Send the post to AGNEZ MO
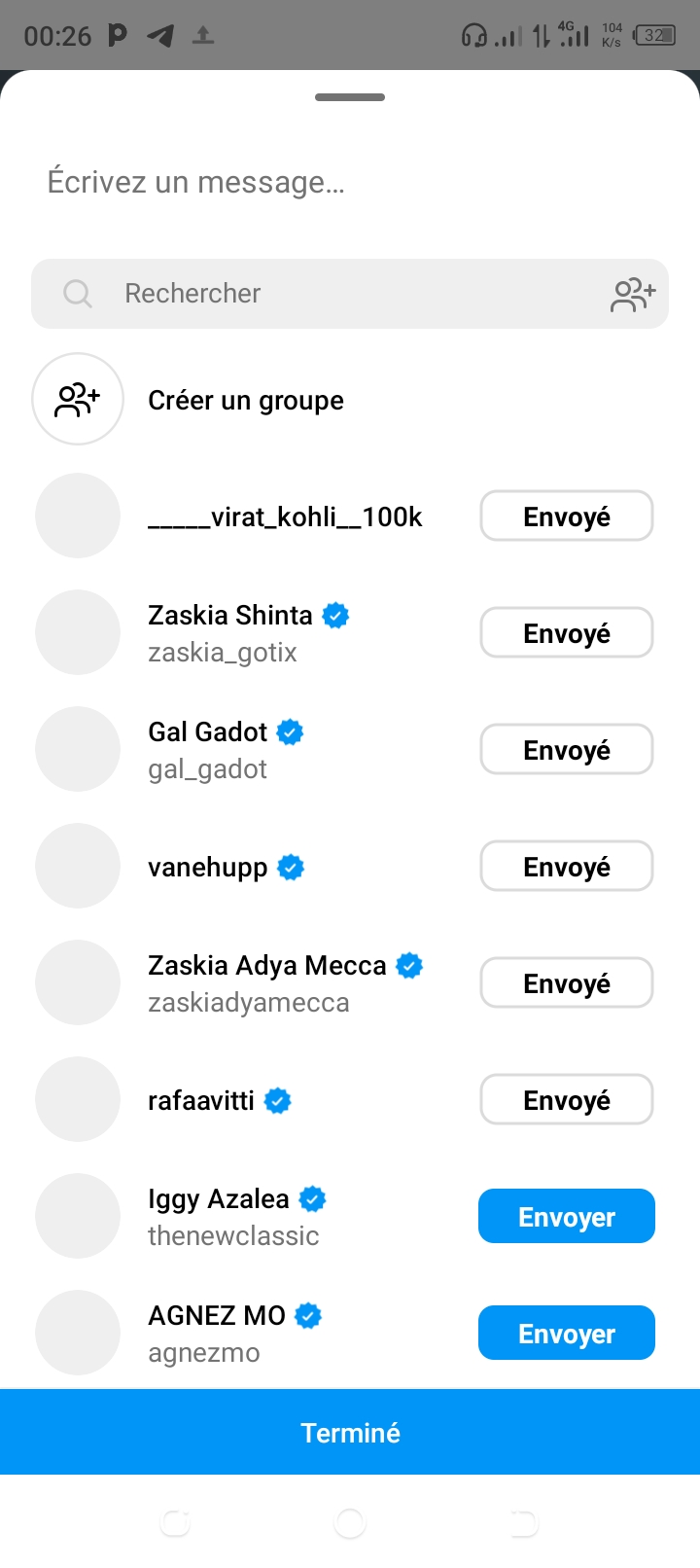Viewport: 700px width, 1568px height. (566, 1334)
